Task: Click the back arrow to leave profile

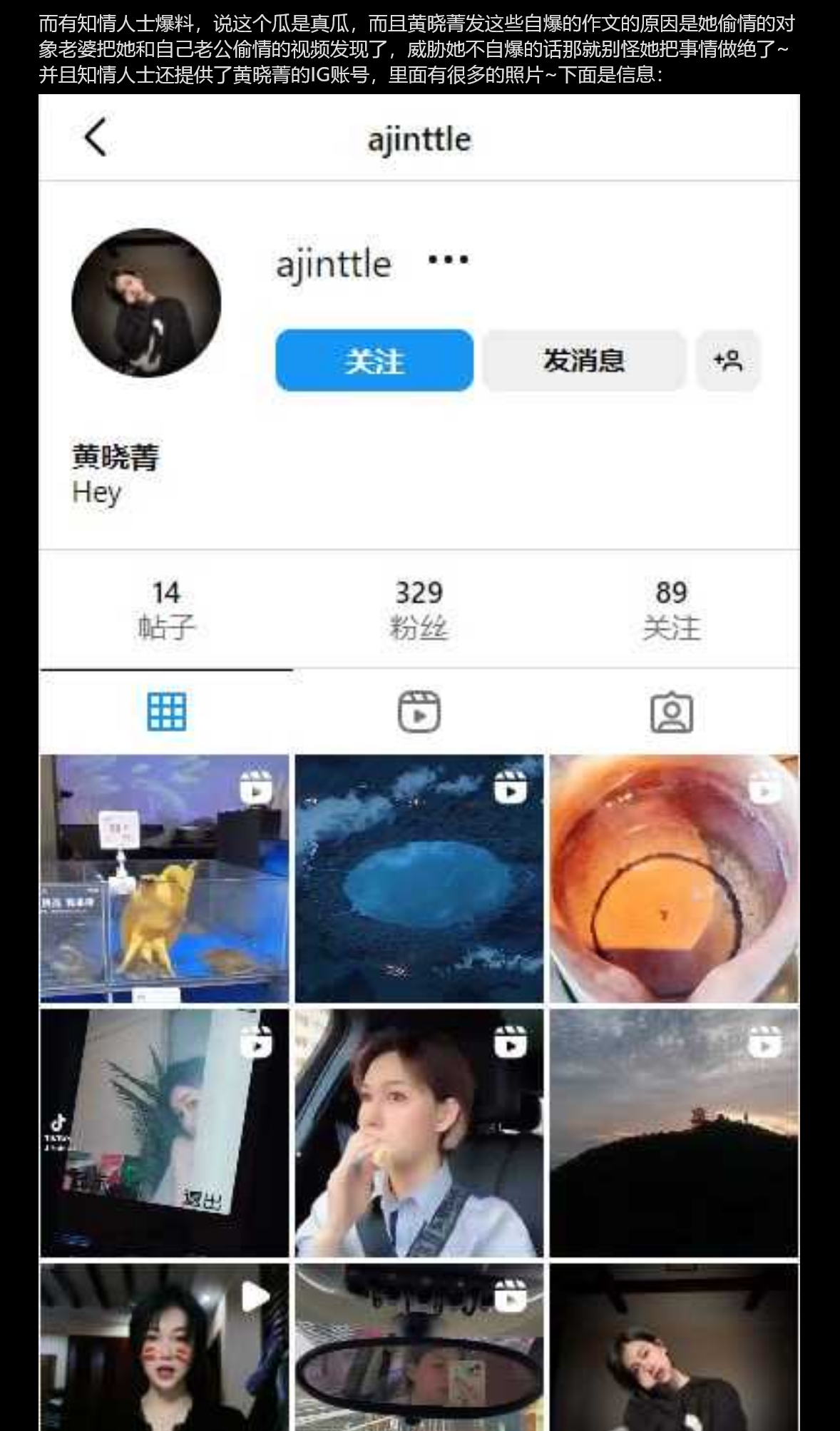Action: [x=94, y=138]
